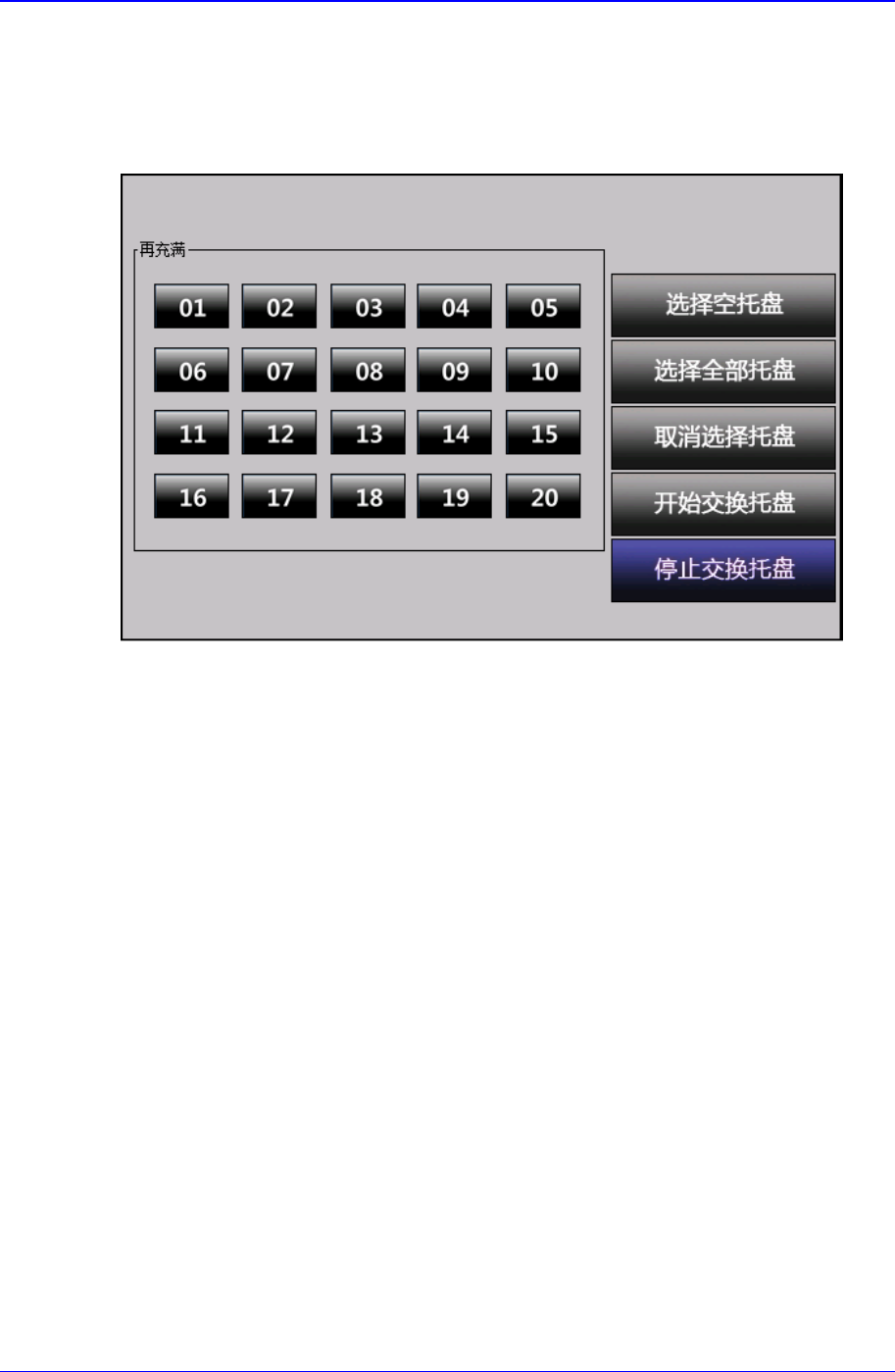The image size is (895, 1372).
Task: Tap tray 10
Action: 543,371
